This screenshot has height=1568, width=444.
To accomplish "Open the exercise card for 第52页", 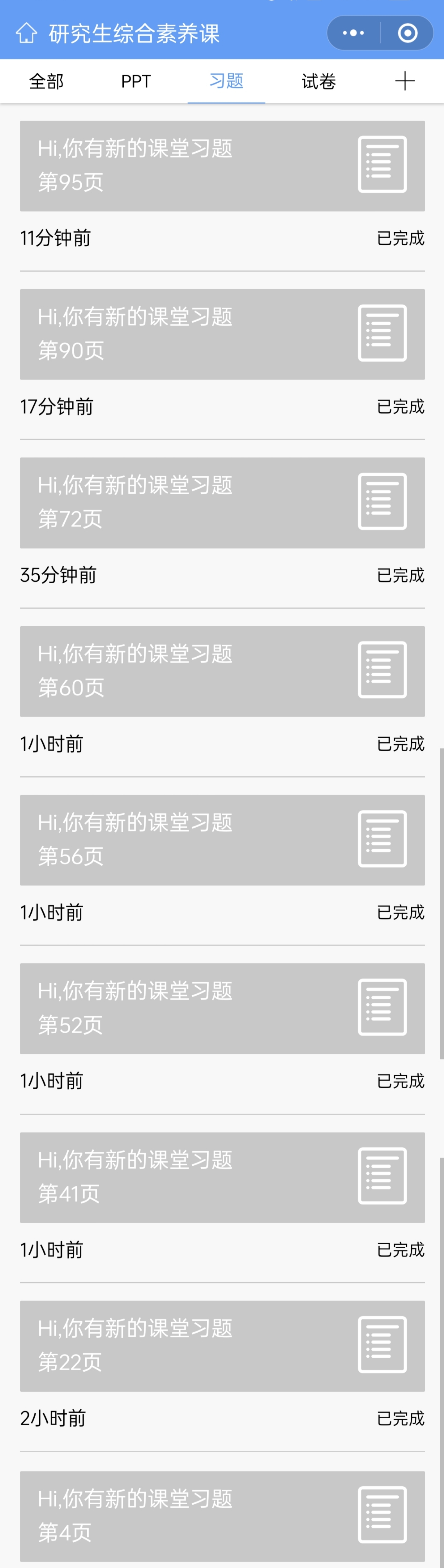I will (222, 1009).
